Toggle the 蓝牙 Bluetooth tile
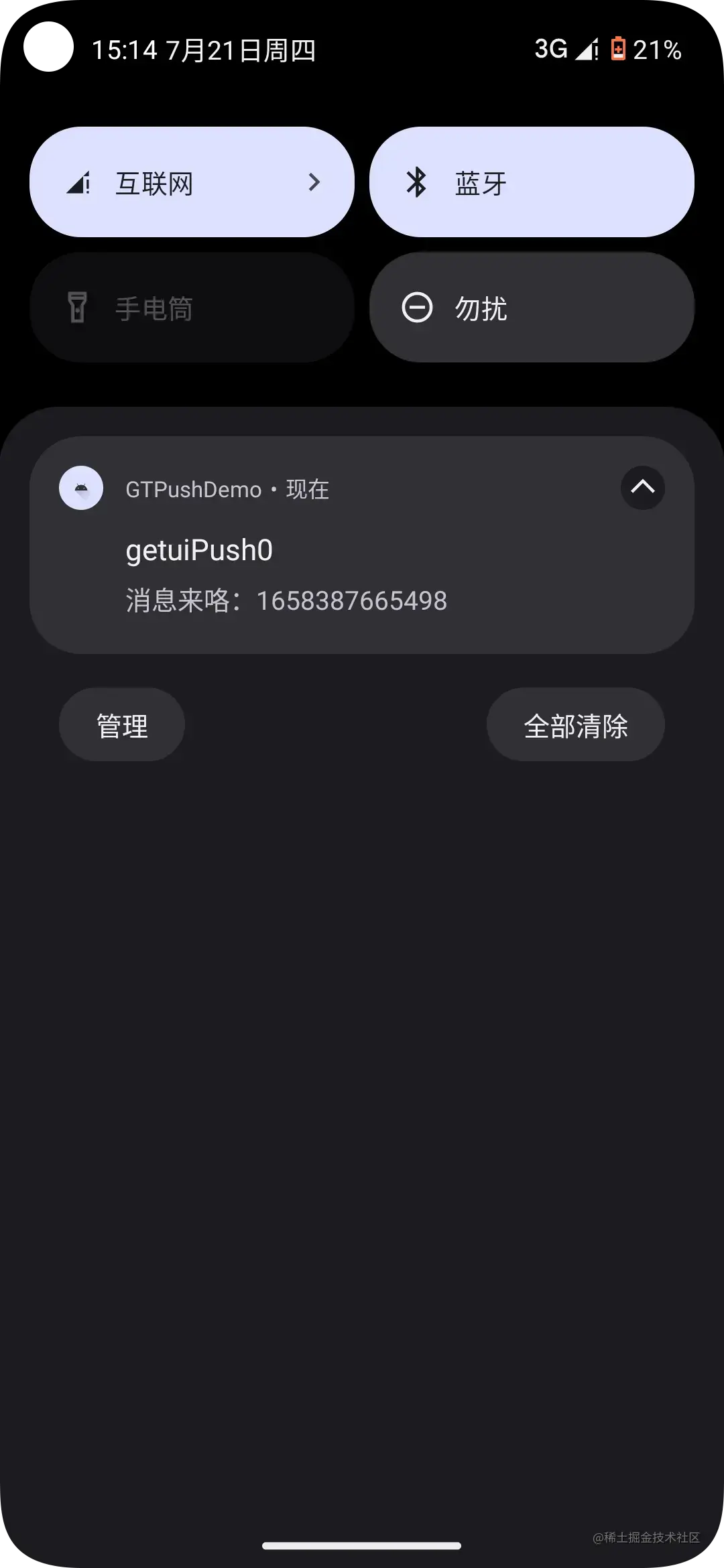The height and width of the screenshot is (1568, 724). 532,182
